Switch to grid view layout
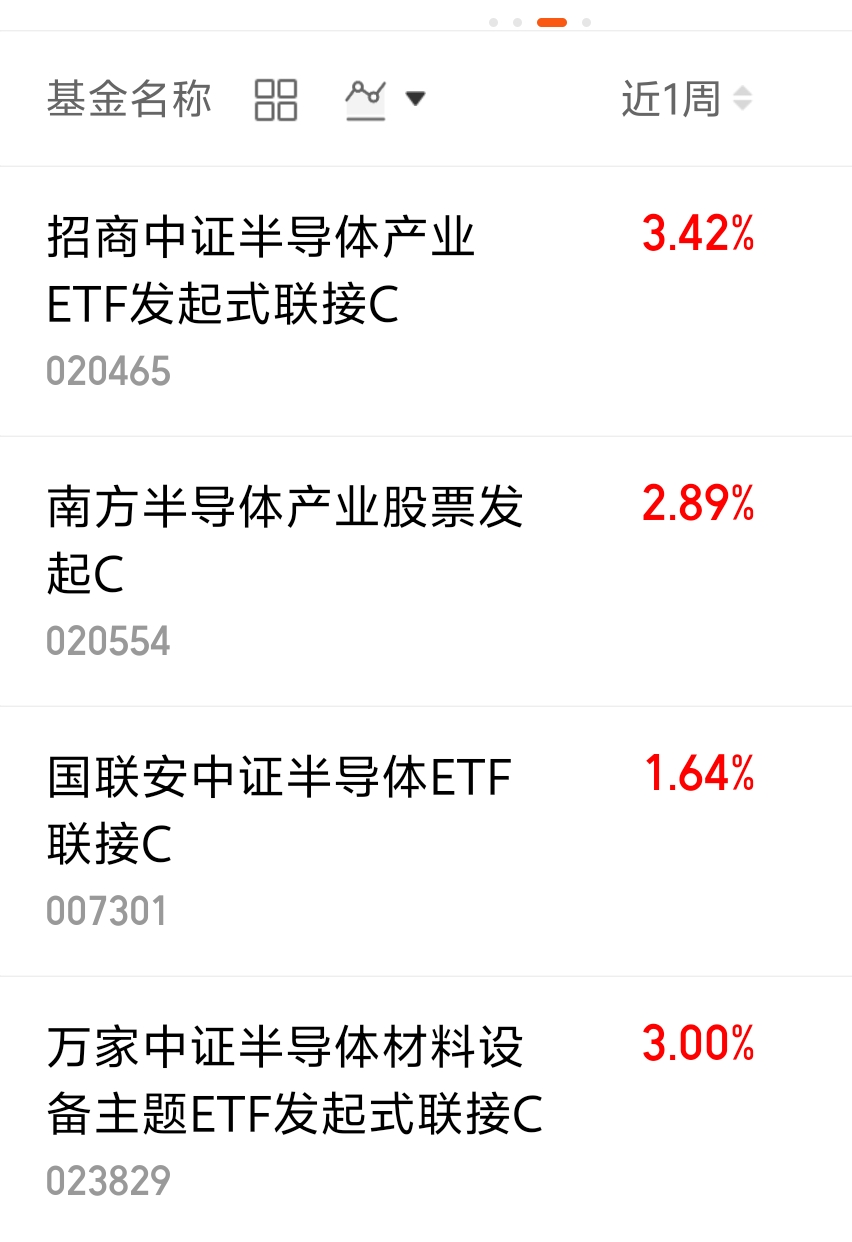The width and height of the screenshot is (852, 1242). [276, 99]
